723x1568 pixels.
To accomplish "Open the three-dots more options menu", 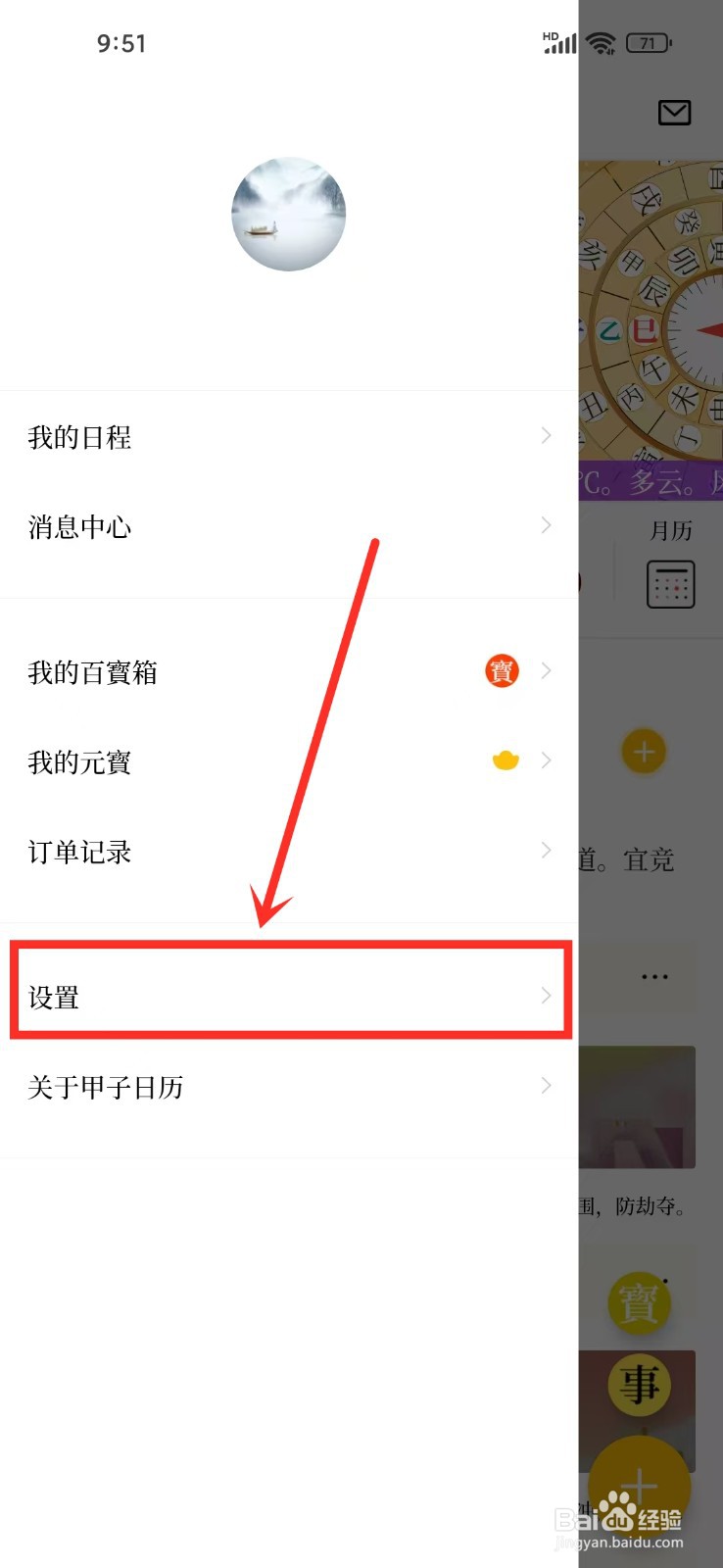I will (x=654, y=975).
